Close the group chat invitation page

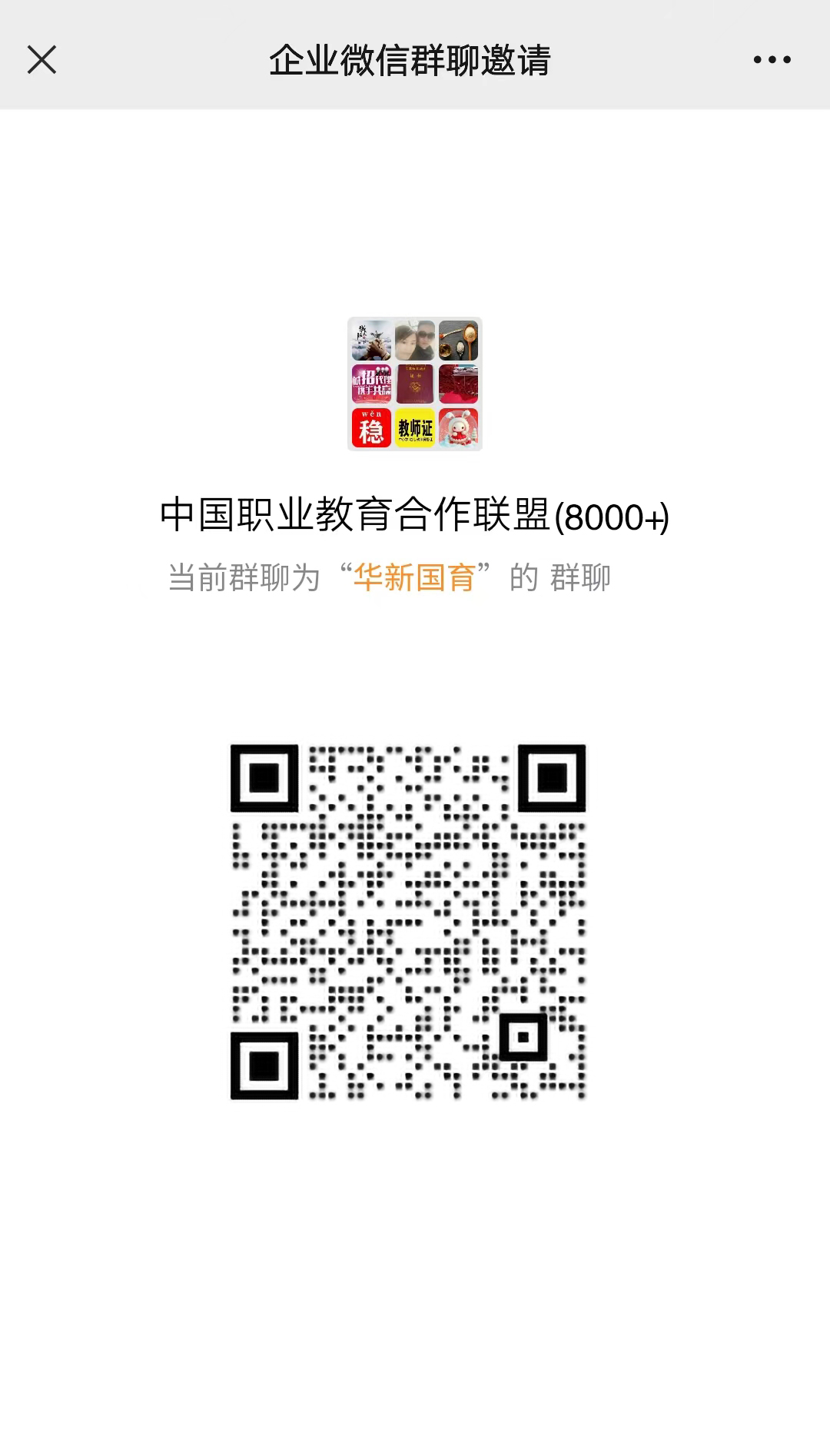(x=41, y=60)
